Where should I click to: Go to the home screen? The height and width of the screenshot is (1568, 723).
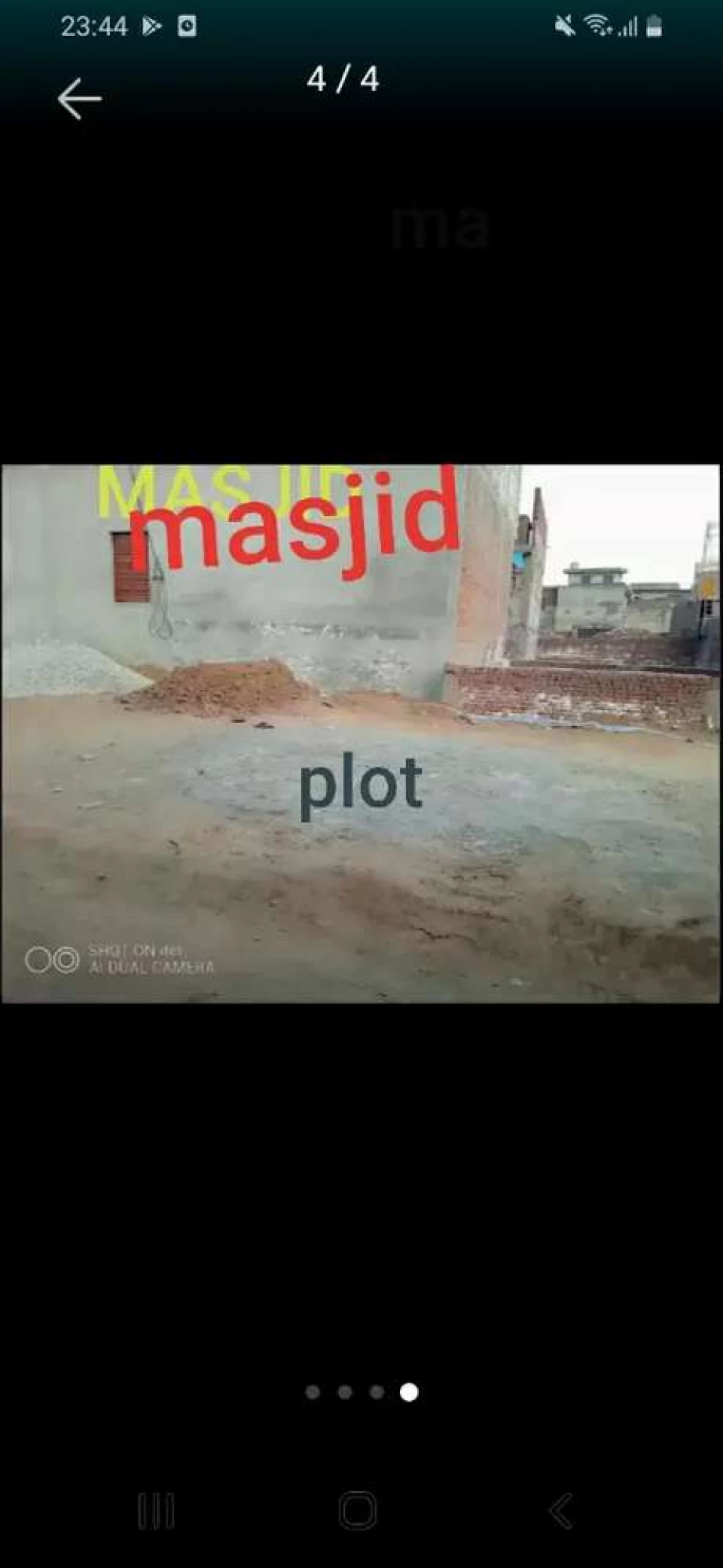pos(358,1511)
